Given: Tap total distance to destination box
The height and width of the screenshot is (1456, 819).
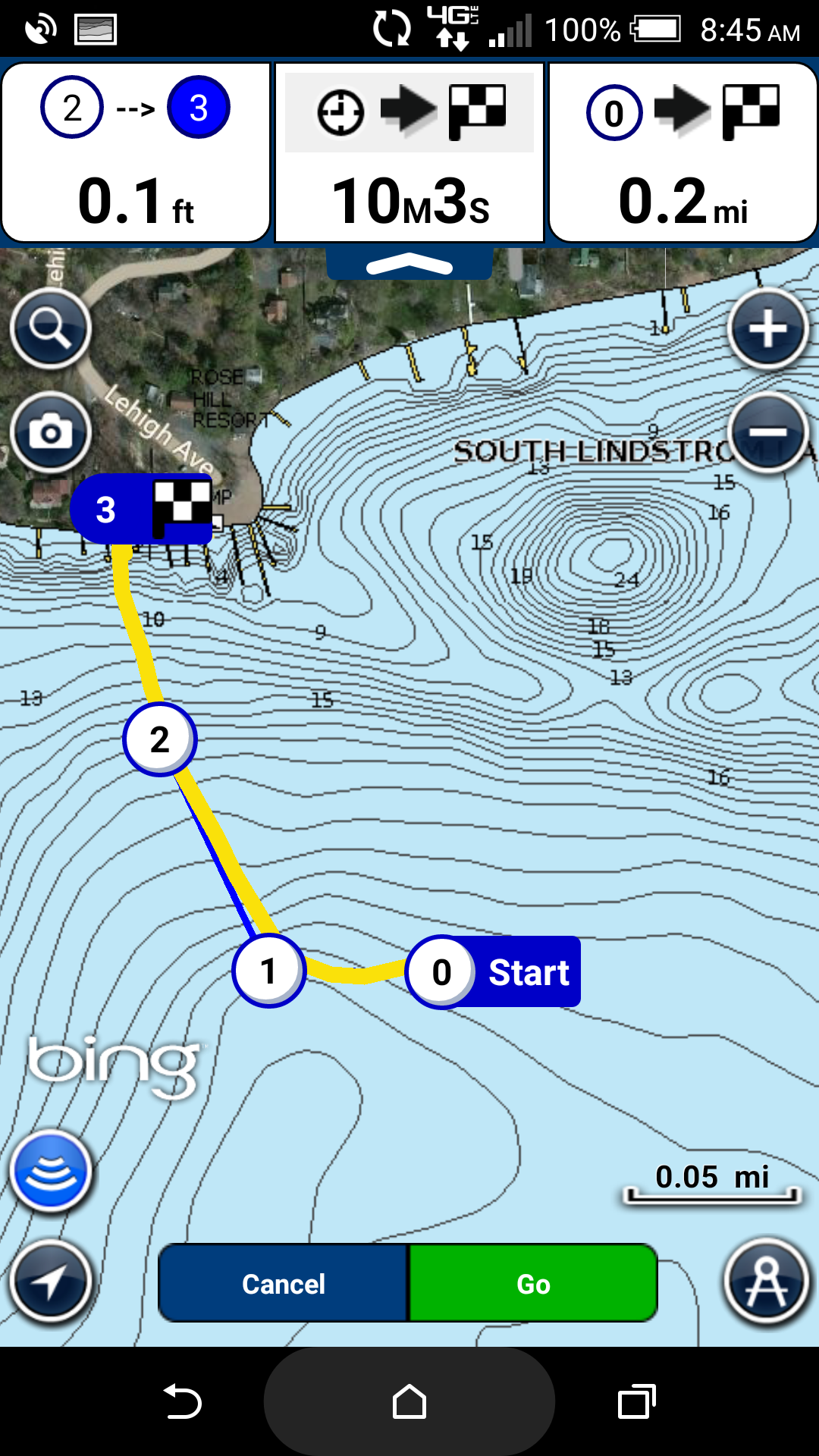Looking at the screenshot, I should click(x=682, y=152).
